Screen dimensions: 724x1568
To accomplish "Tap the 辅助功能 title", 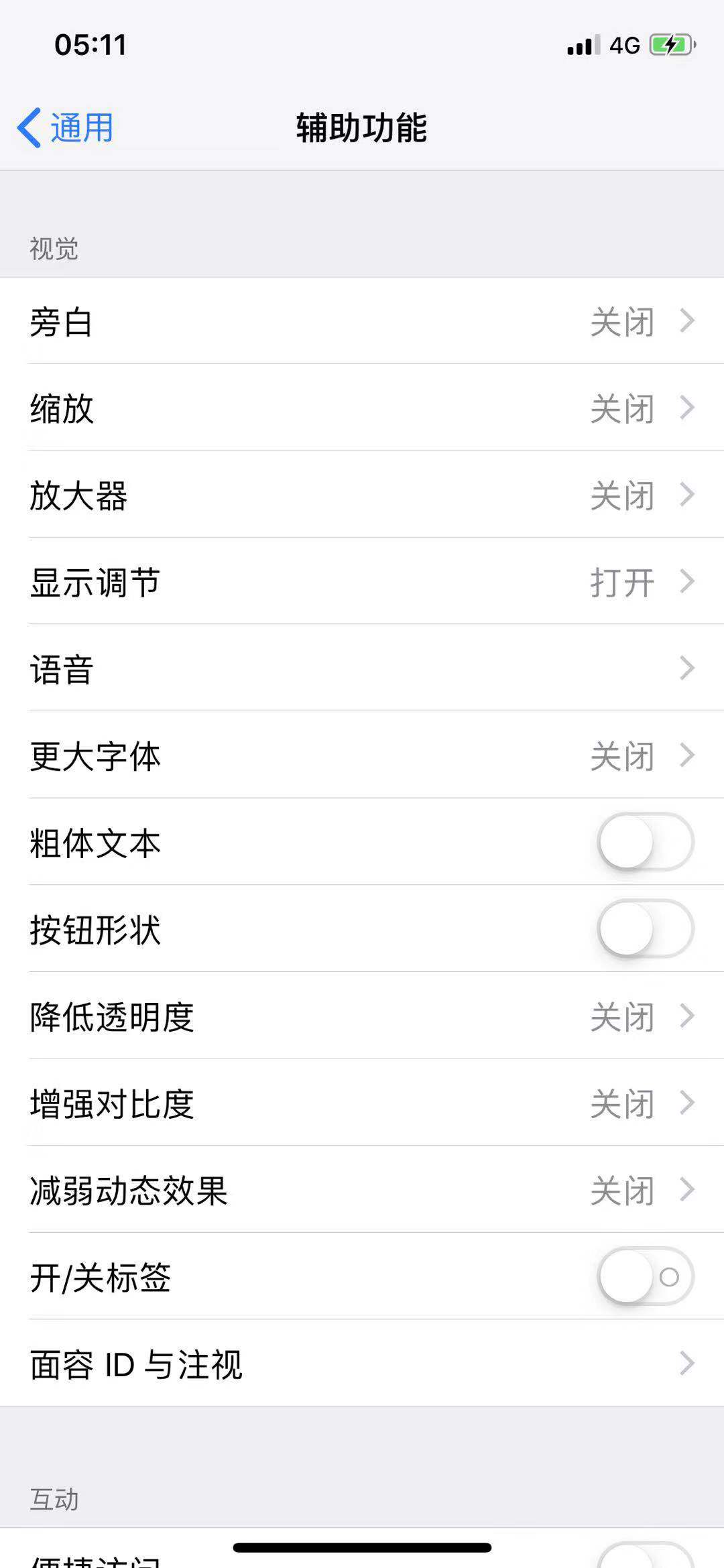I will 362,127.
